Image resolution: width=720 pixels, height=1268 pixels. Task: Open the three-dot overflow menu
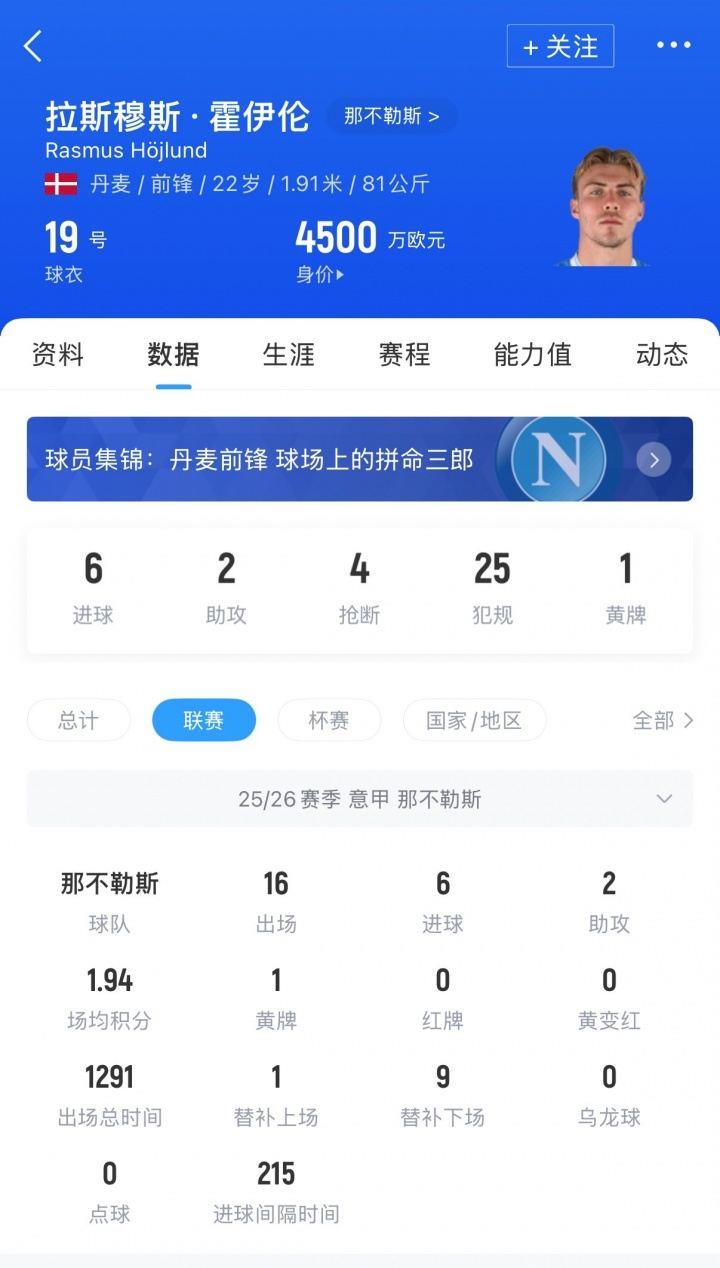click(673, 45)
